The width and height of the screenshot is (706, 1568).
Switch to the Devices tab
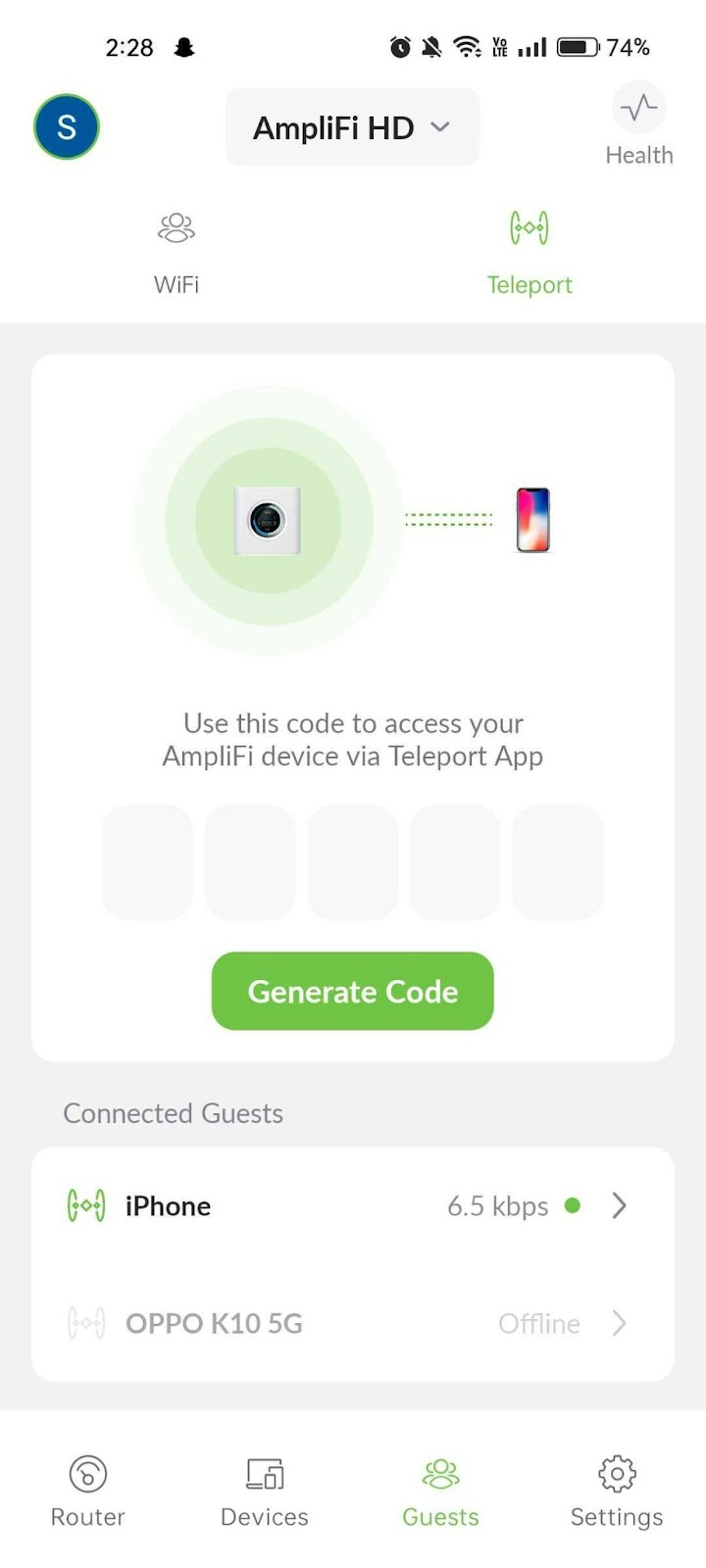click(x=265, y=1491)
